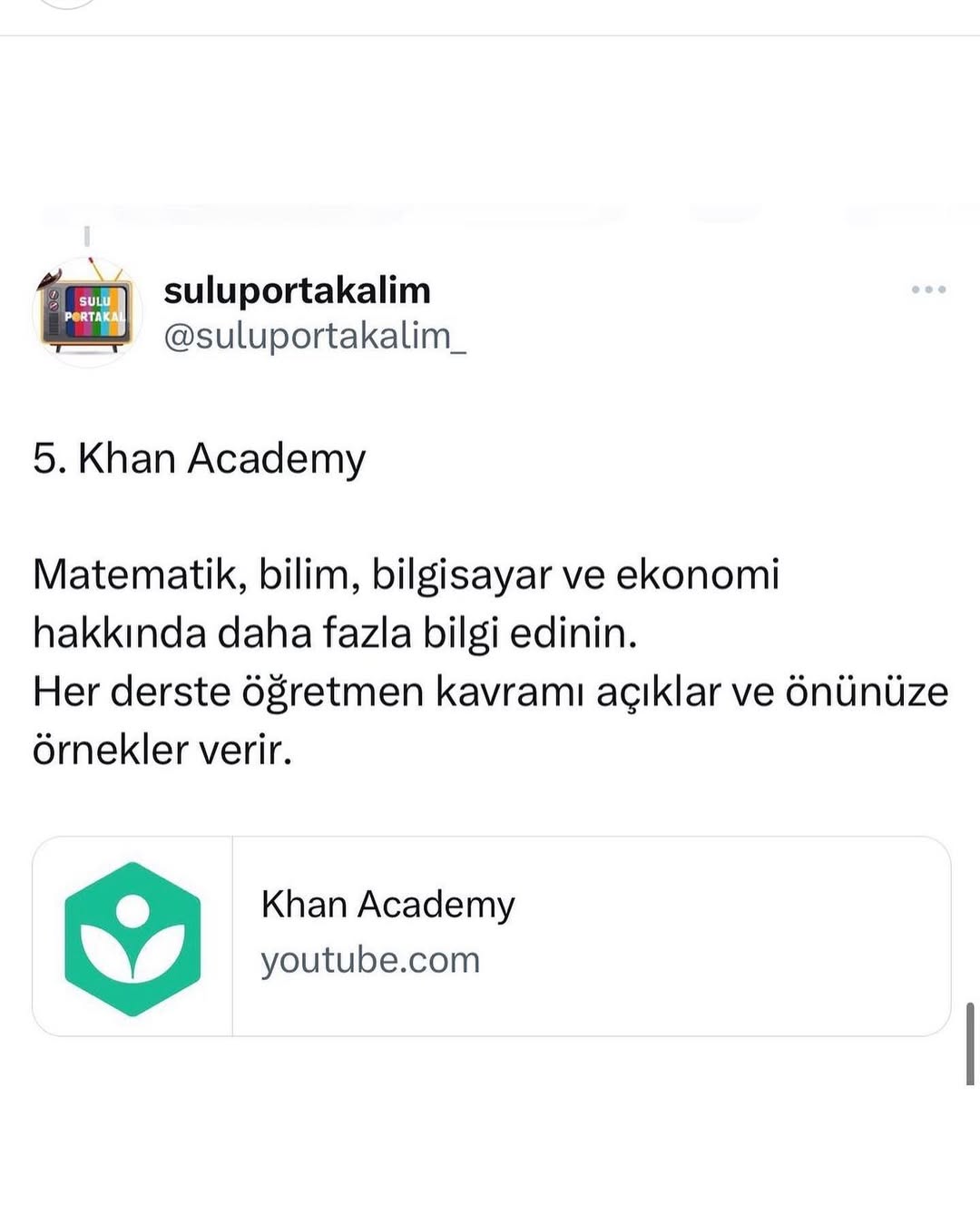Tap the @suluportakalim_ username
The width and height of the screenshot is (980, 1225).
(x=315, y=337)
